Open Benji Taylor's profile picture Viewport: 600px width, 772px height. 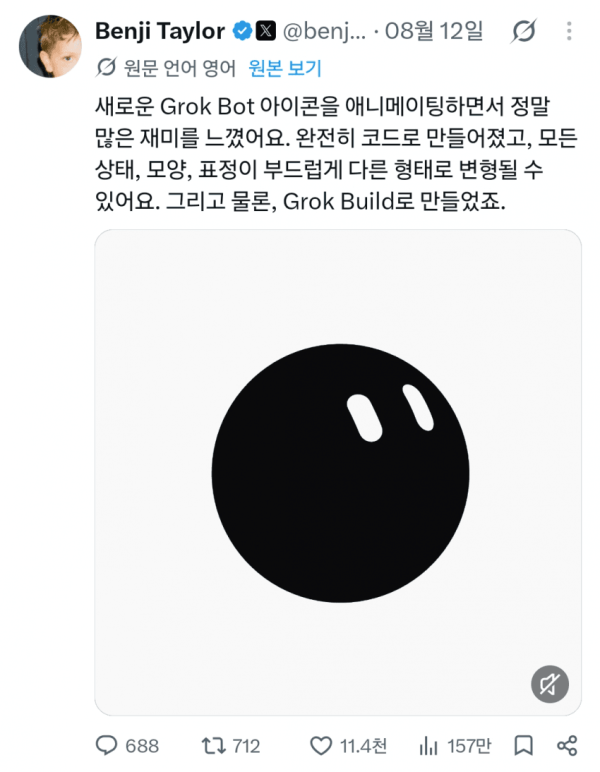pyautogui.click(x=50, y=46)
